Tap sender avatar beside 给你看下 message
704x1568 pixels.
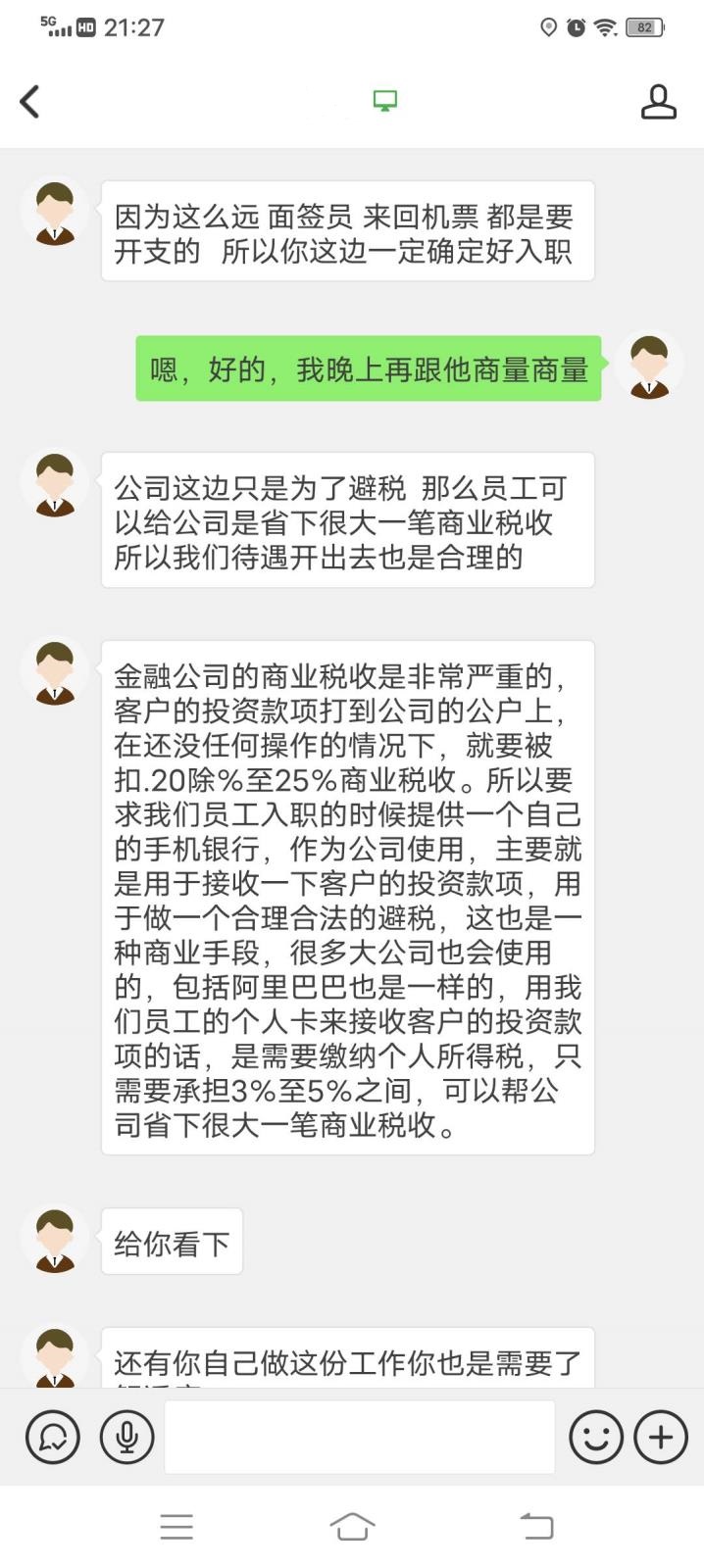[x=55, y=1241]
